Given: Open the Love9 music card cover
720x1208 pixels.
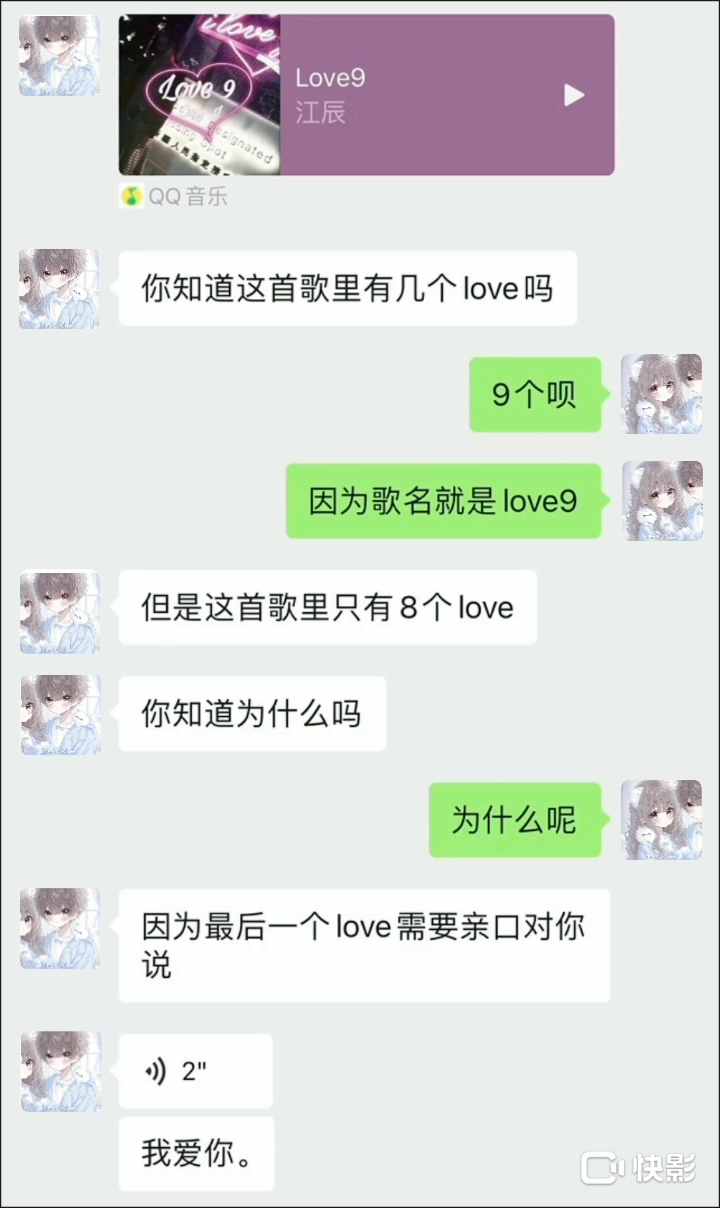Looking at the screenshot, I should coord(199,95).
